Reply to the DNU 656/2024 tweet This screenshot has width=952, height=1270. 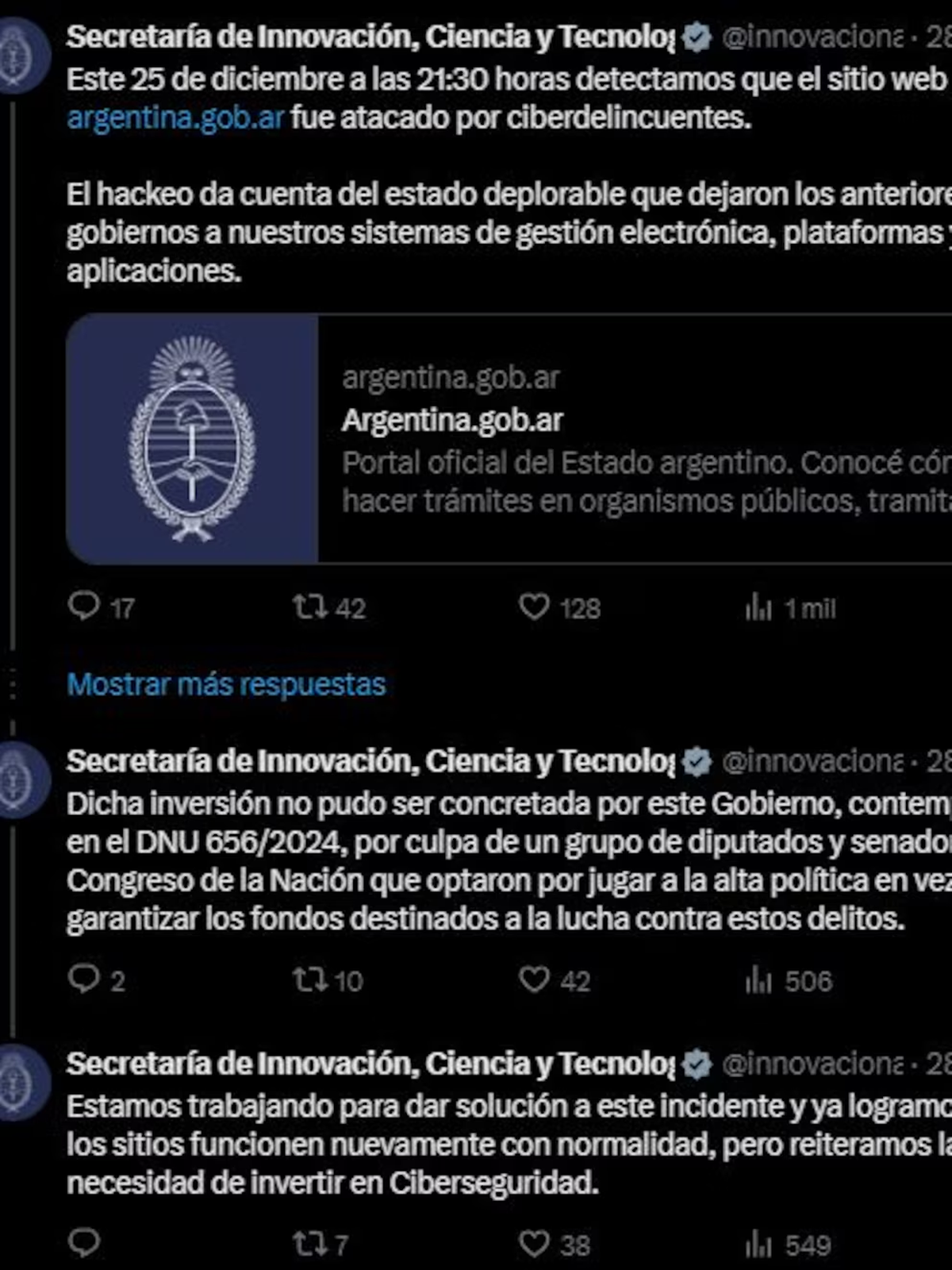(84, 980)
